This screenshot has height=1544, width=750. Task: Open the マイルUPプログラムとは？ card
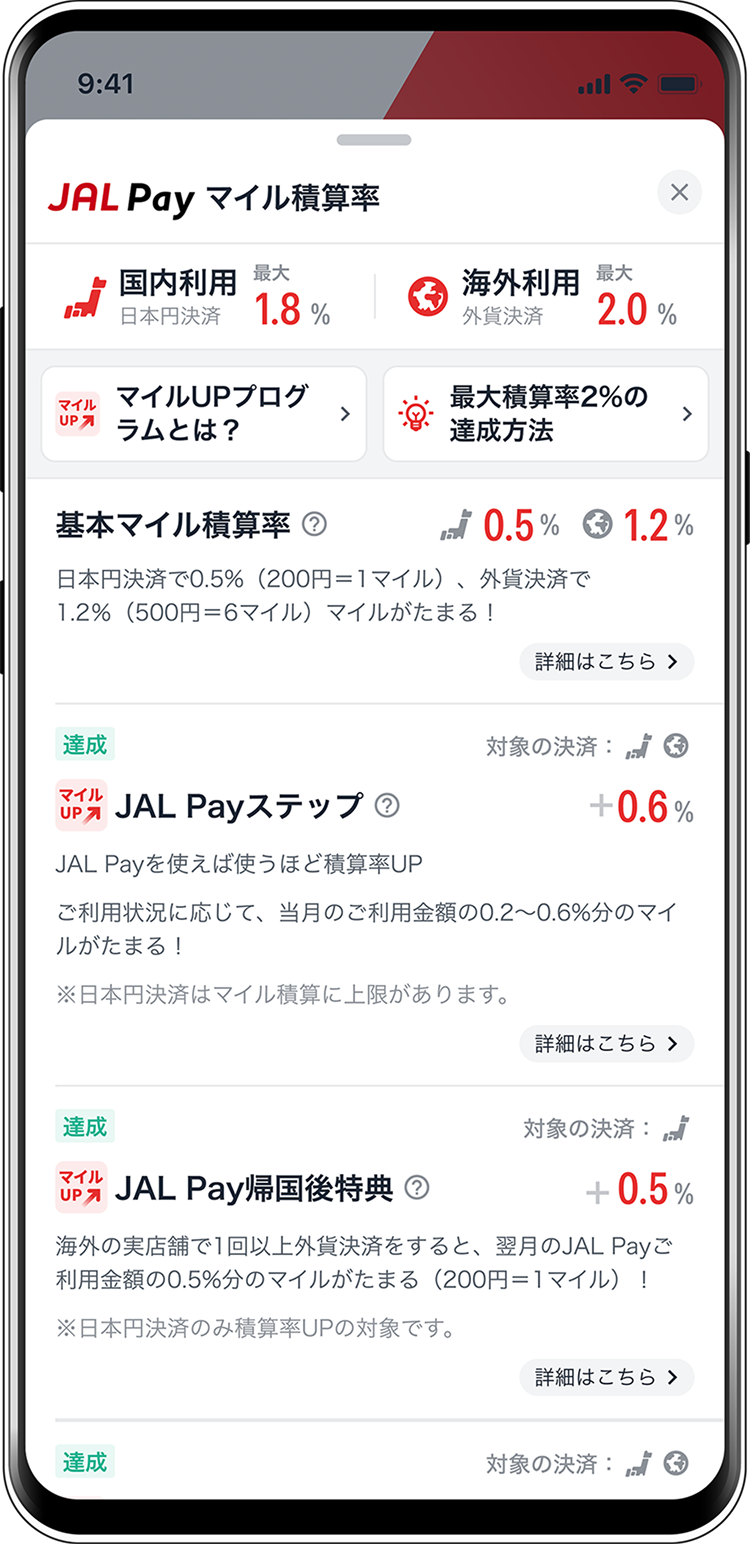tap(204, 414)
